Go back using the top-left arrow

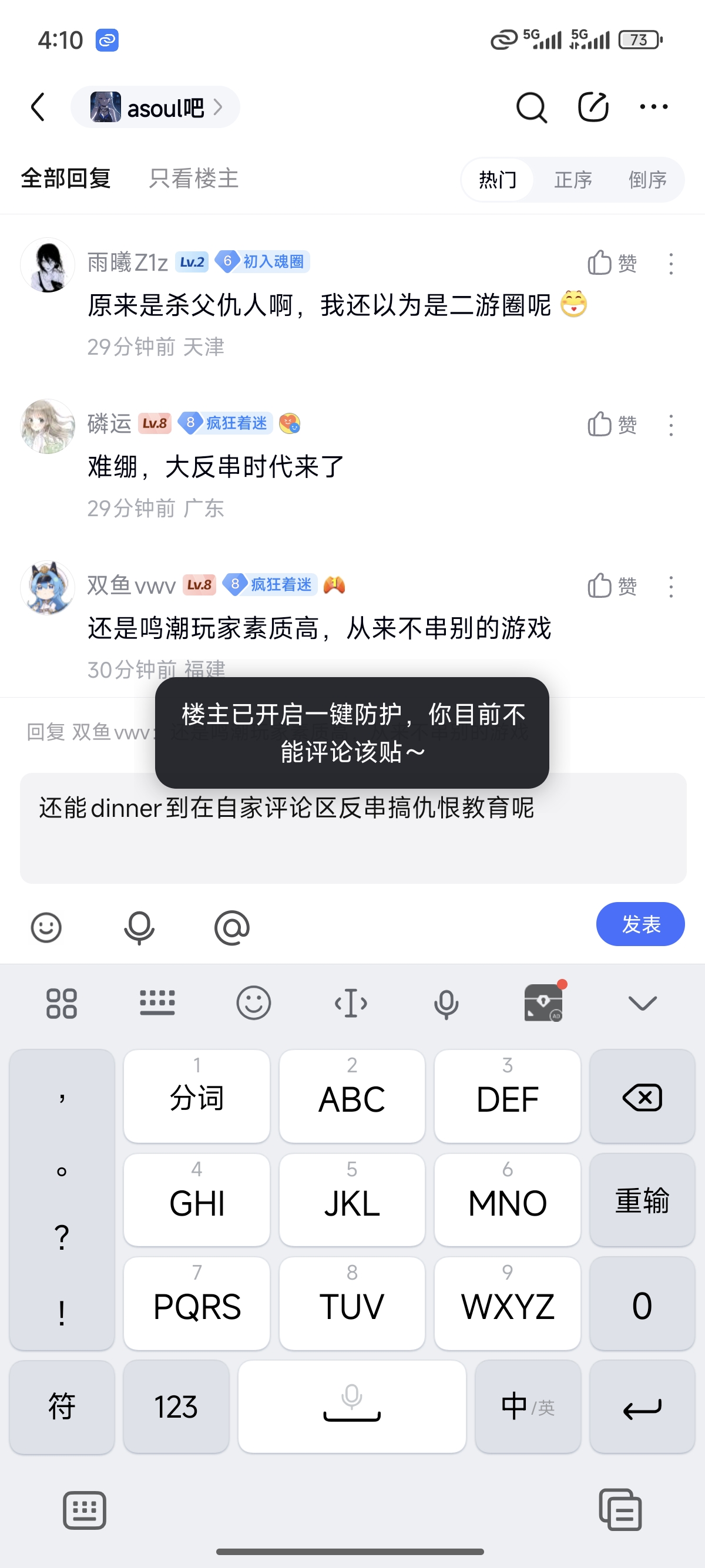38,107
